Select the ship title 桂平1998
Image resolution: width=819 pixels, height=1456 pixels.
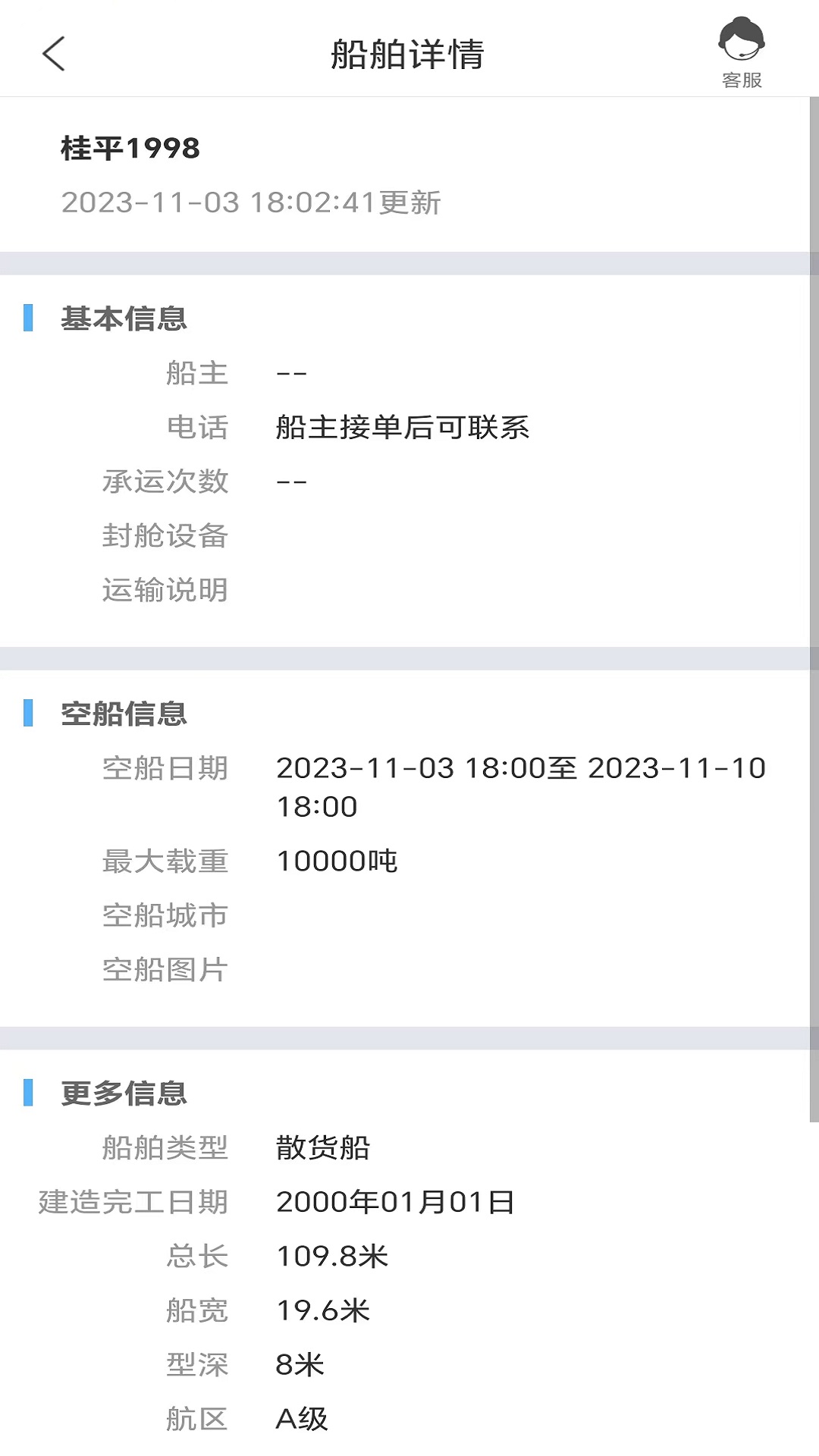point(127,148)
